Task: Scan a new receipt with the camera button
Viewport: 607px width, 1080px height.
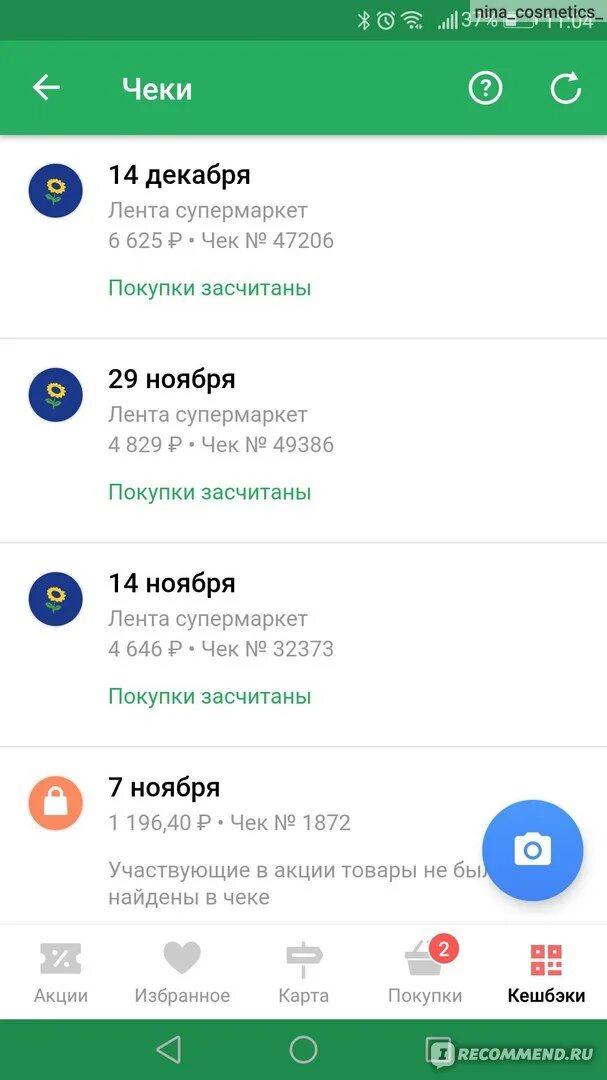Action: point(532,850)
